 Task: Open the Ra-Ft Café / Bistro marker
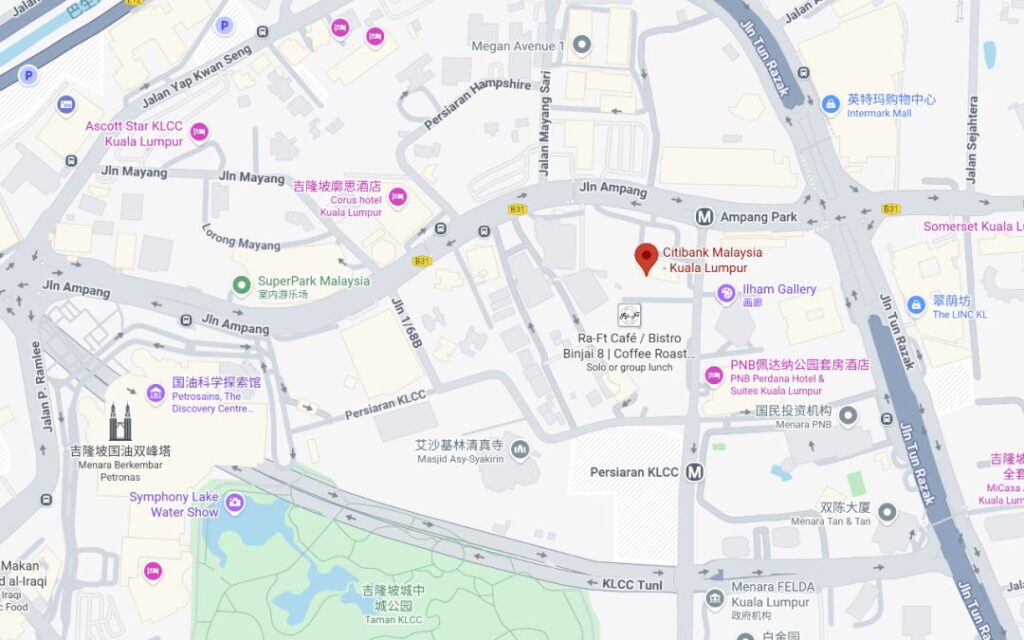coord(630,315)
